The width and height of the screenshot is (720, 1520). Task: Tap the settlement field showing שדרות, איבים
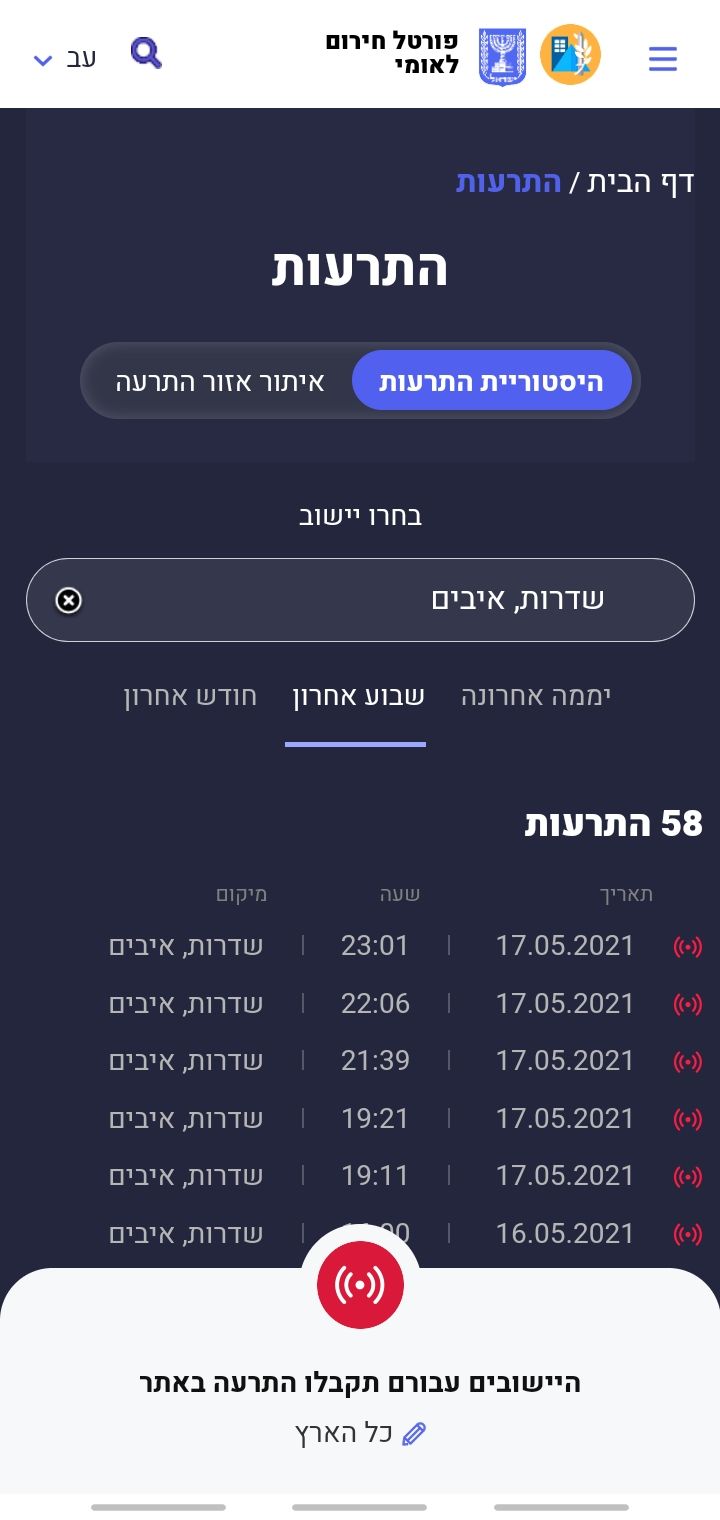pyautogui.click(x=400, y=600)
